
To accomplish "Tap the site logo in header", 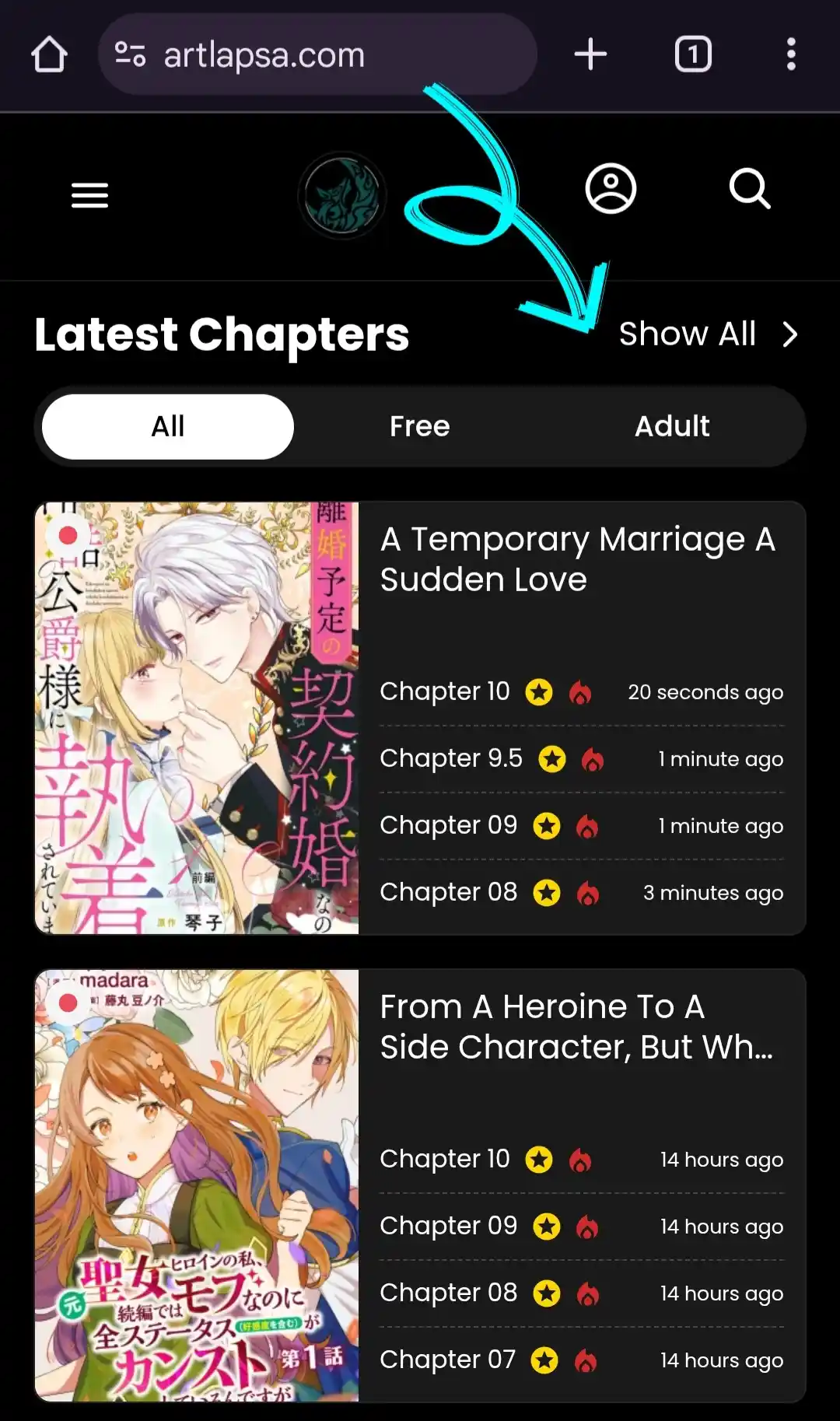I will [342, 195].
